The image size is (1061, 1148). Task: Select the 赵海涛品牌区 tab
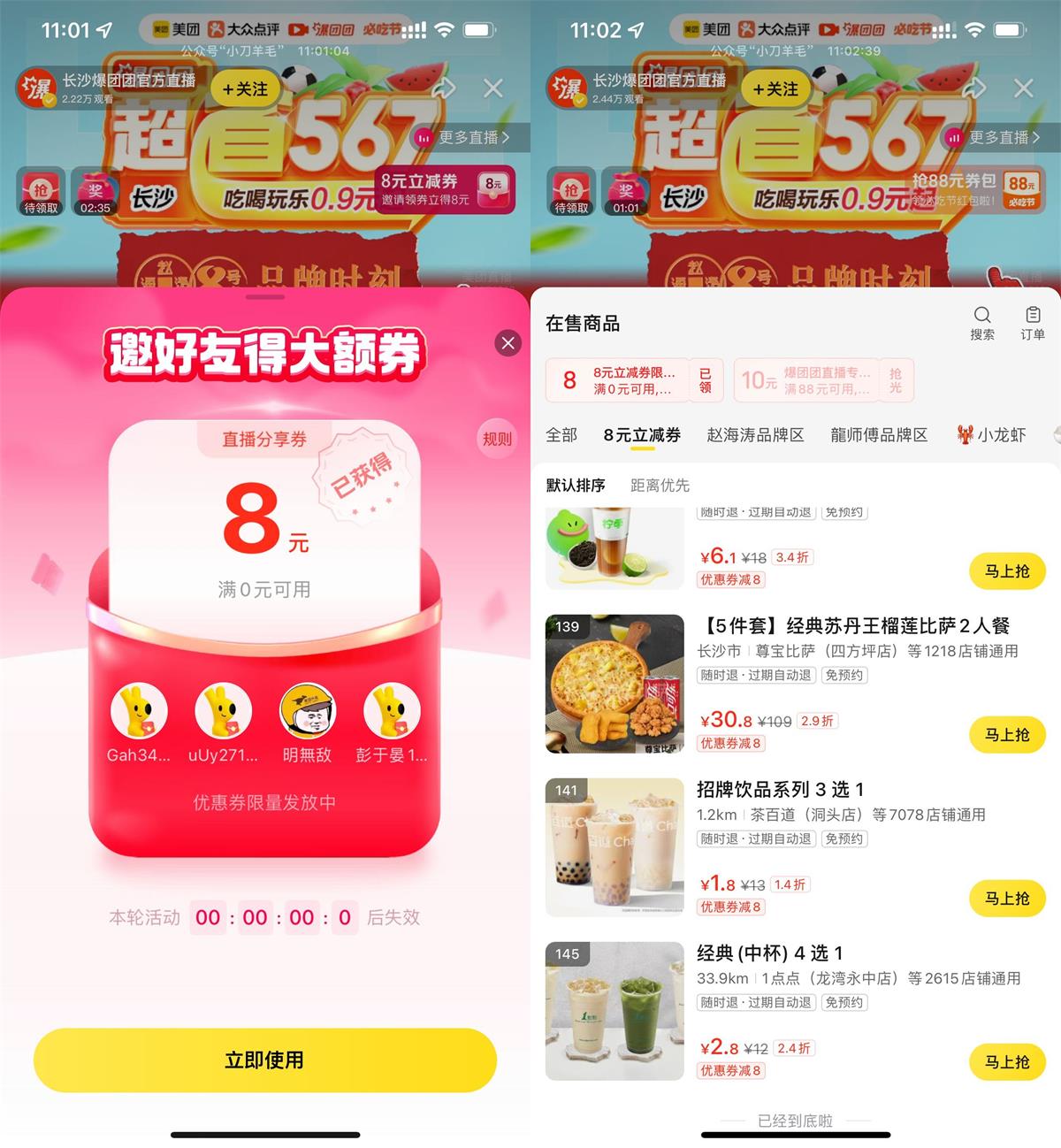(x=755, y=435)
